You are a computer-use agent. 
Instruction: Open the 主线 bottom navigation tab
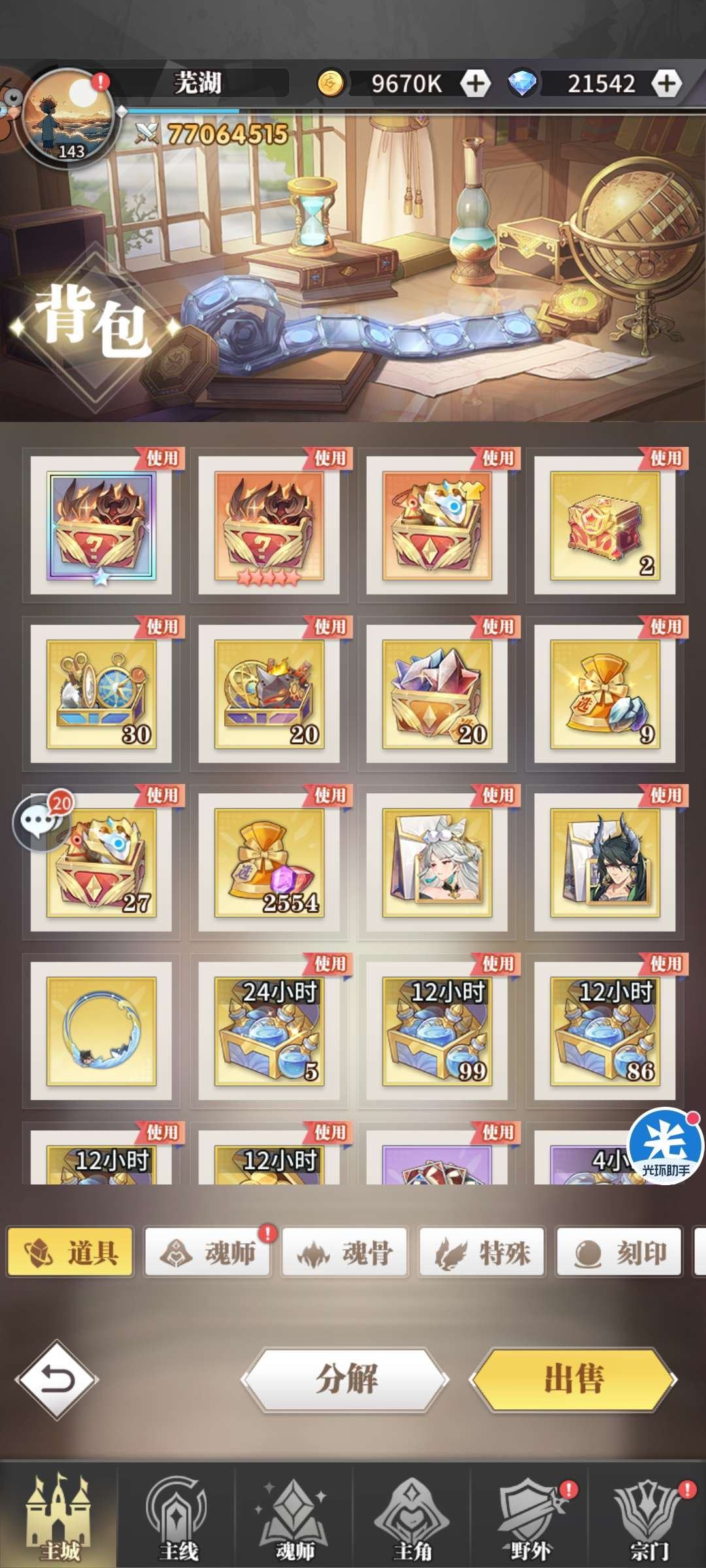[x=176, y=1516]
